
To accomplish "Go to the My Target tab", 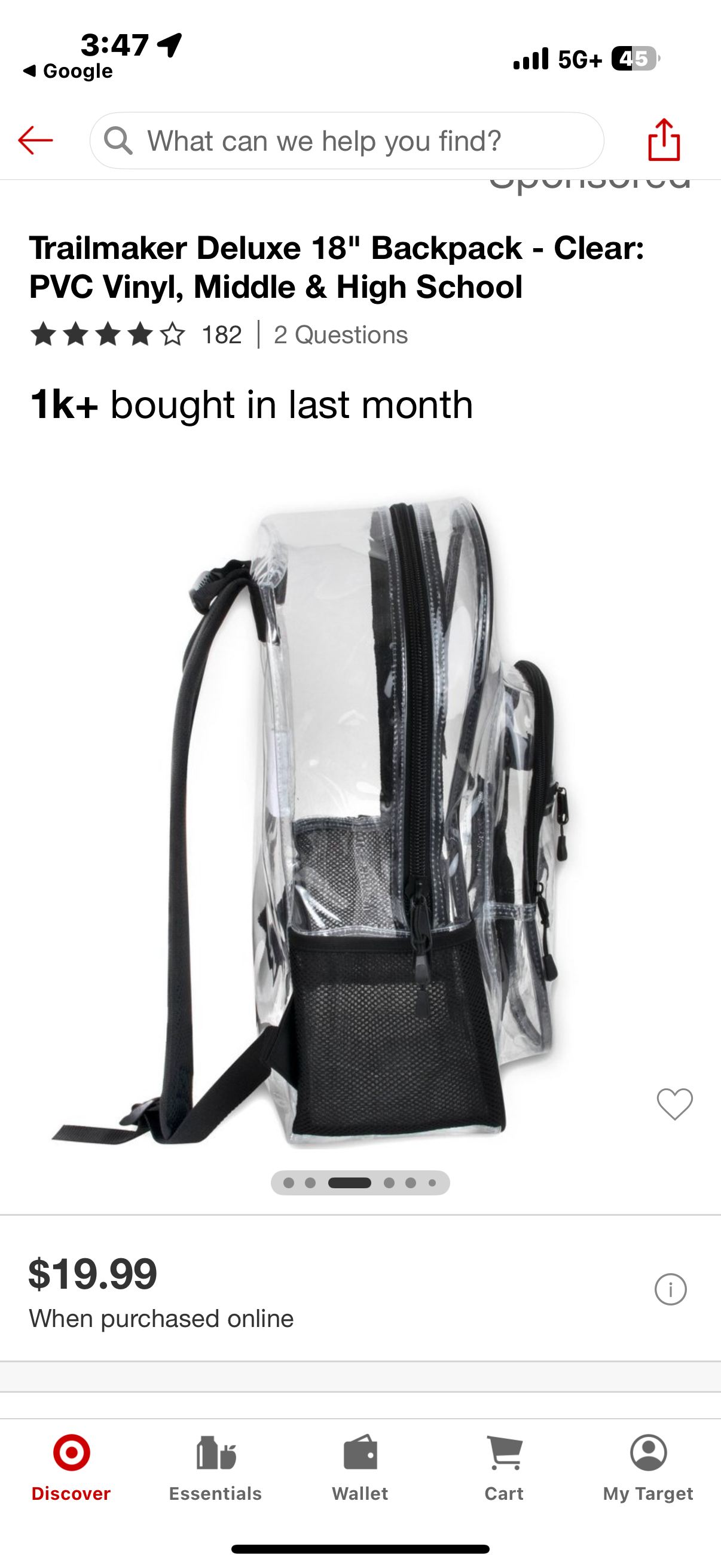I will [x=648, y=1468].
